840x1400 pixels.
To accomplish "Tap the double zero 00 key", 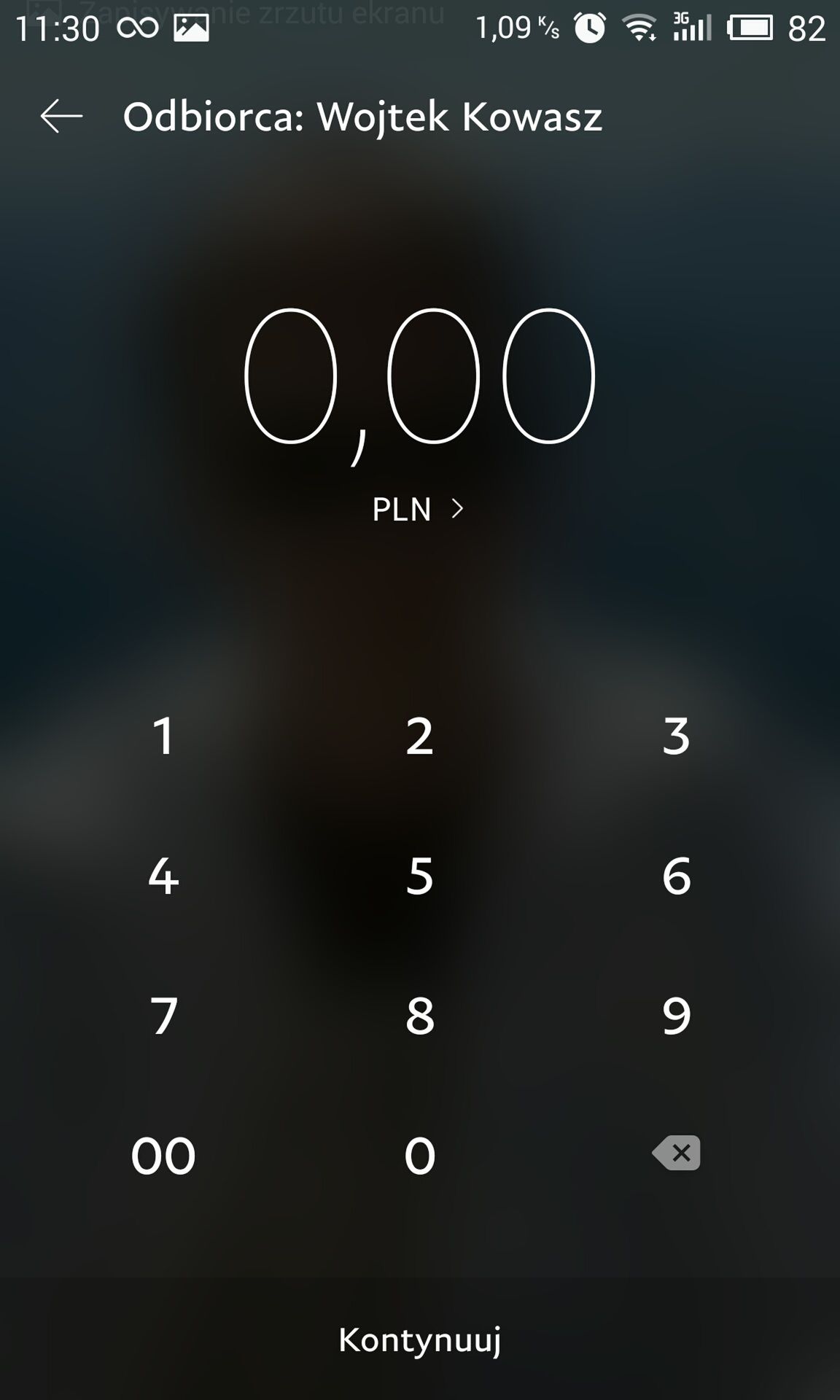I will click(x=163, y=1156).
